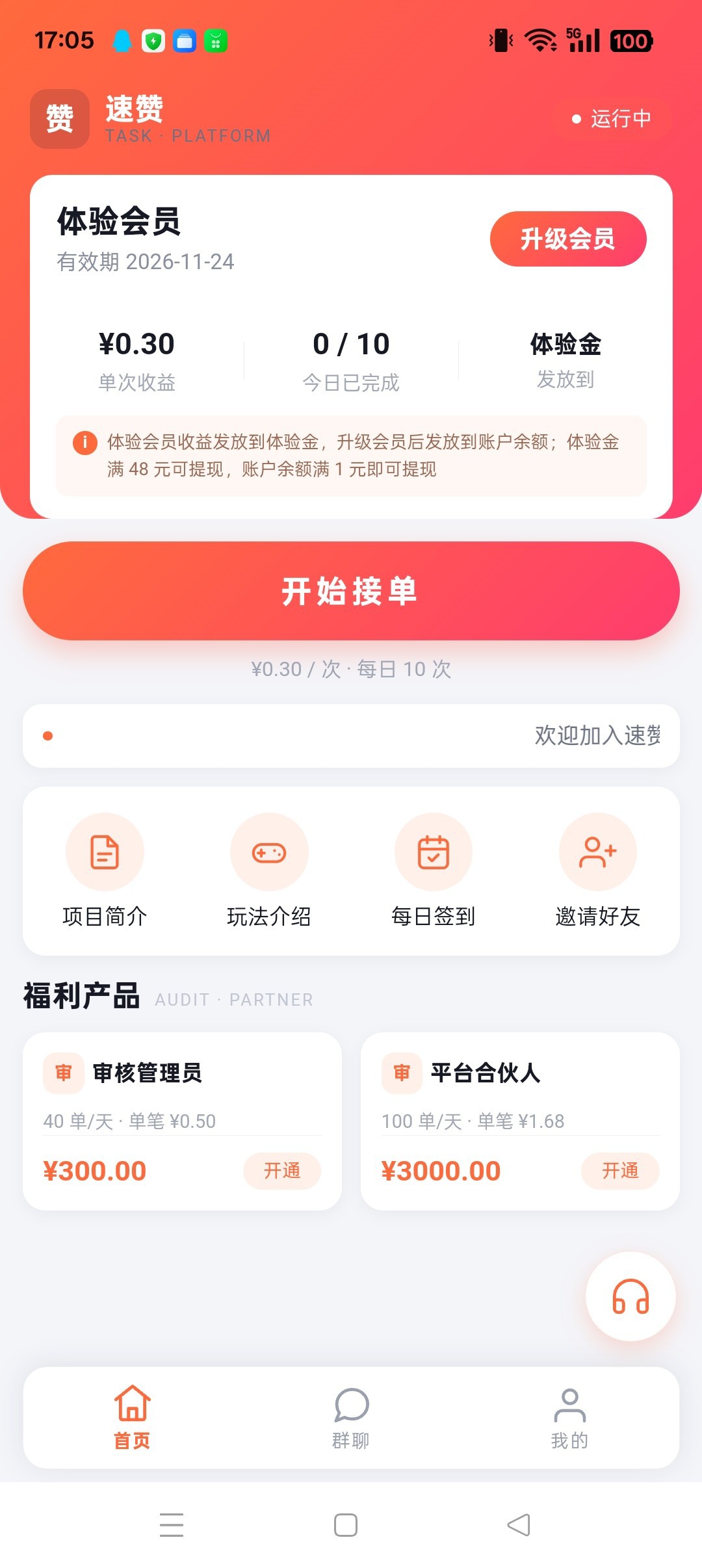Open the system recent apps menu
The width and height of the screenshot is (702, 1568).
(x=172, y=1525)
